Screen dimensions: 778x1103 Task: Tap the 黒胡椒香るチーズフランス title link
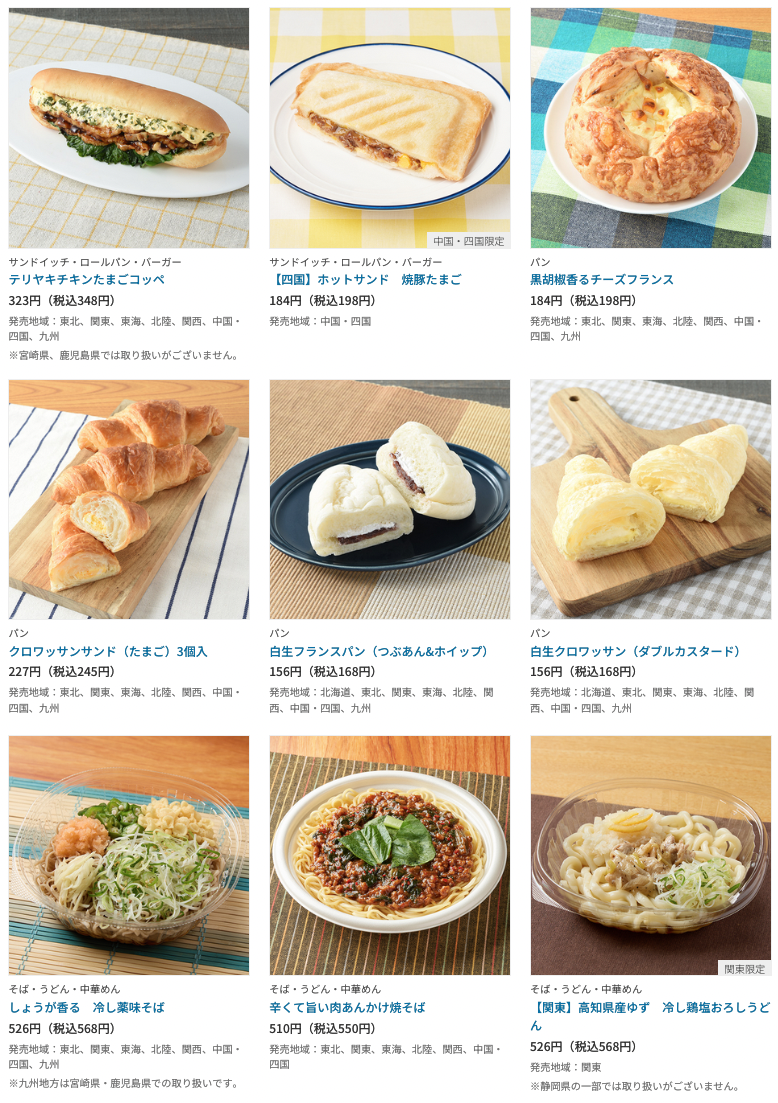[602, 279]
